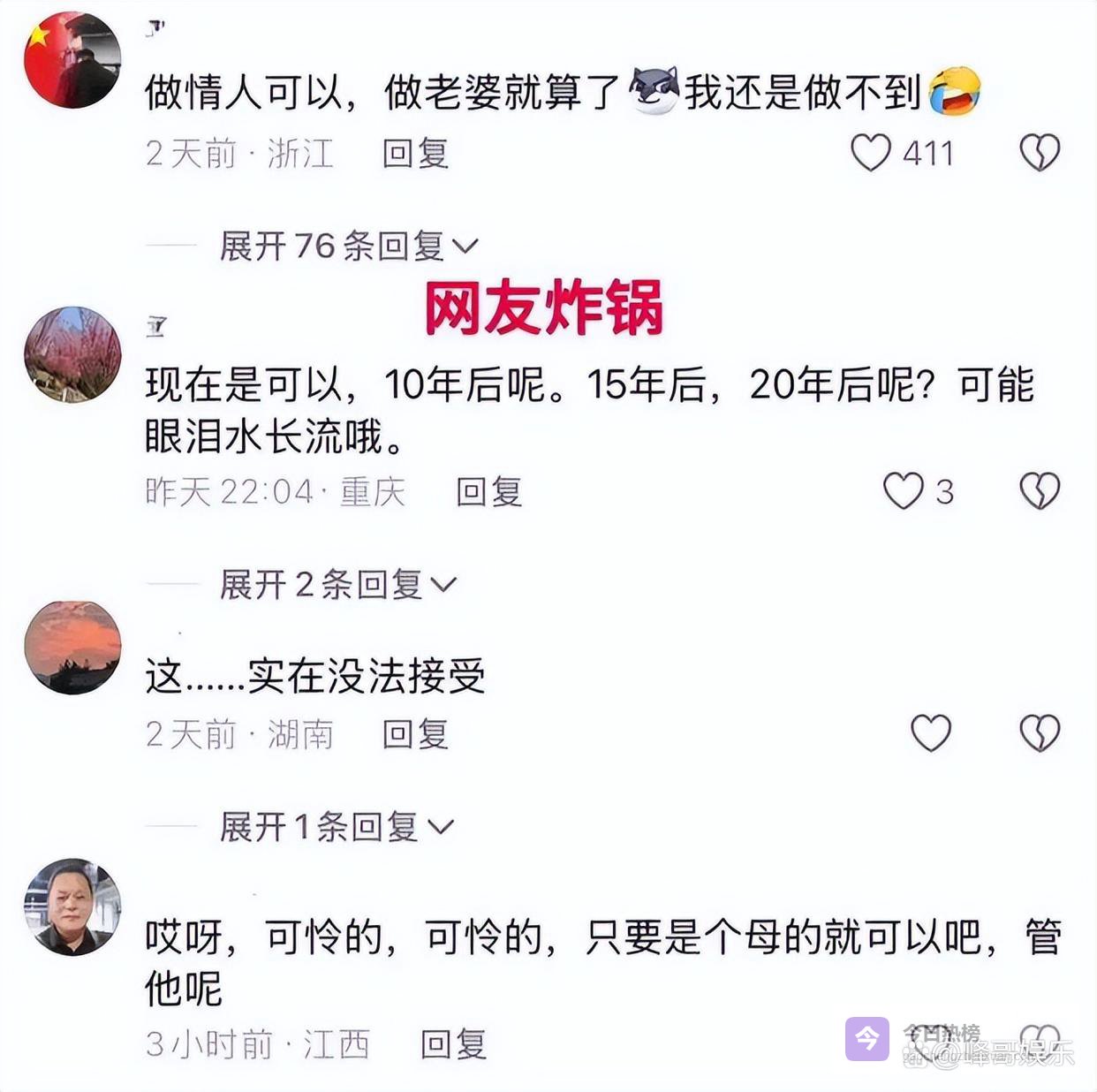
Task: Open the Chongqing commenter's blossom avatar
Action: coord(72,354)
